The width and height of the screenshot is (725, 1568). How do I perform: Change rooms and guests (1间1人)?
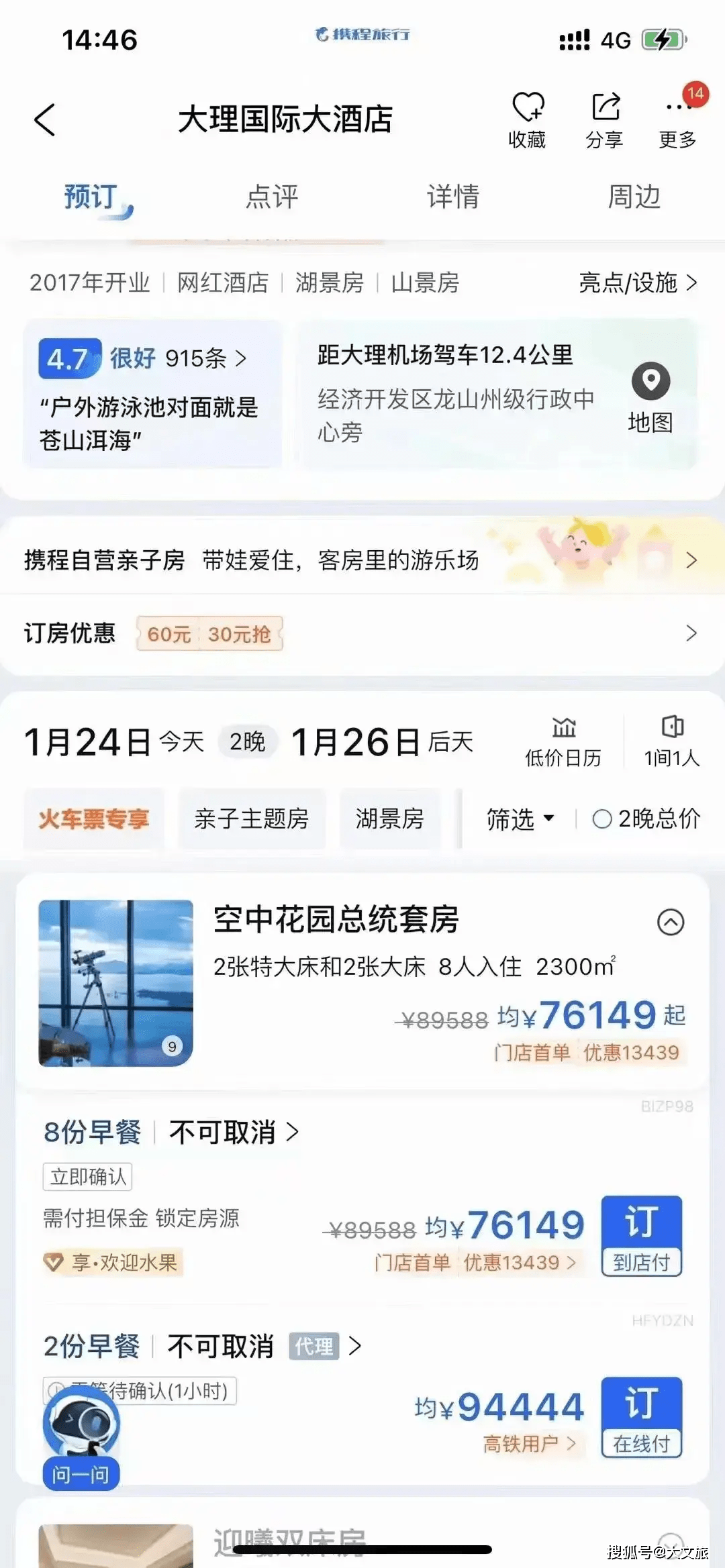[x=672, y=742]
